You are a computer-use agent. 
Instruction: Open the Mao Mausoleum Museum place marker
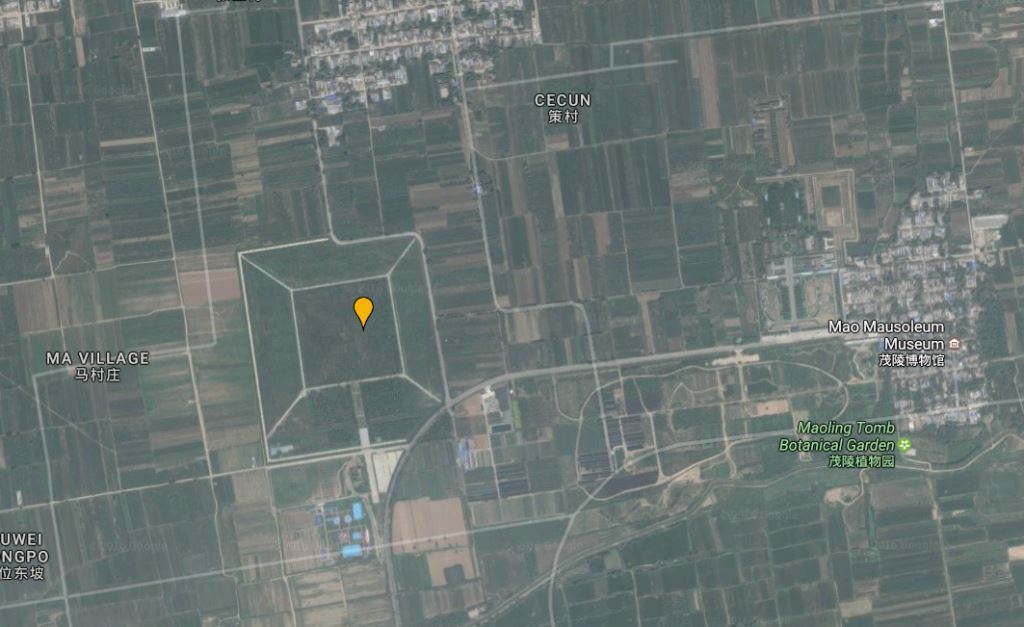(954, 343)
